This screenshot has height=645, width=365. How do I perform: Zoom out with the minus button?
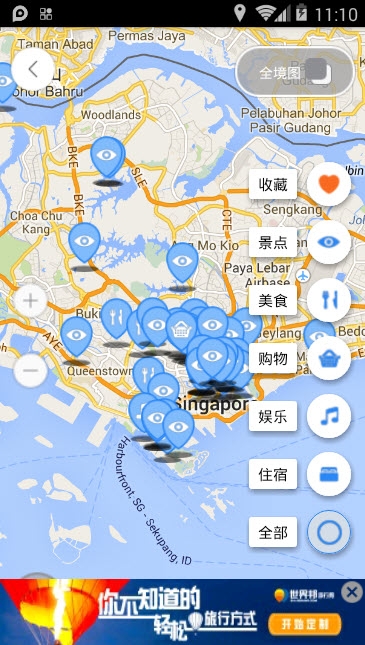pyautogui.click(x=30, y=370)
